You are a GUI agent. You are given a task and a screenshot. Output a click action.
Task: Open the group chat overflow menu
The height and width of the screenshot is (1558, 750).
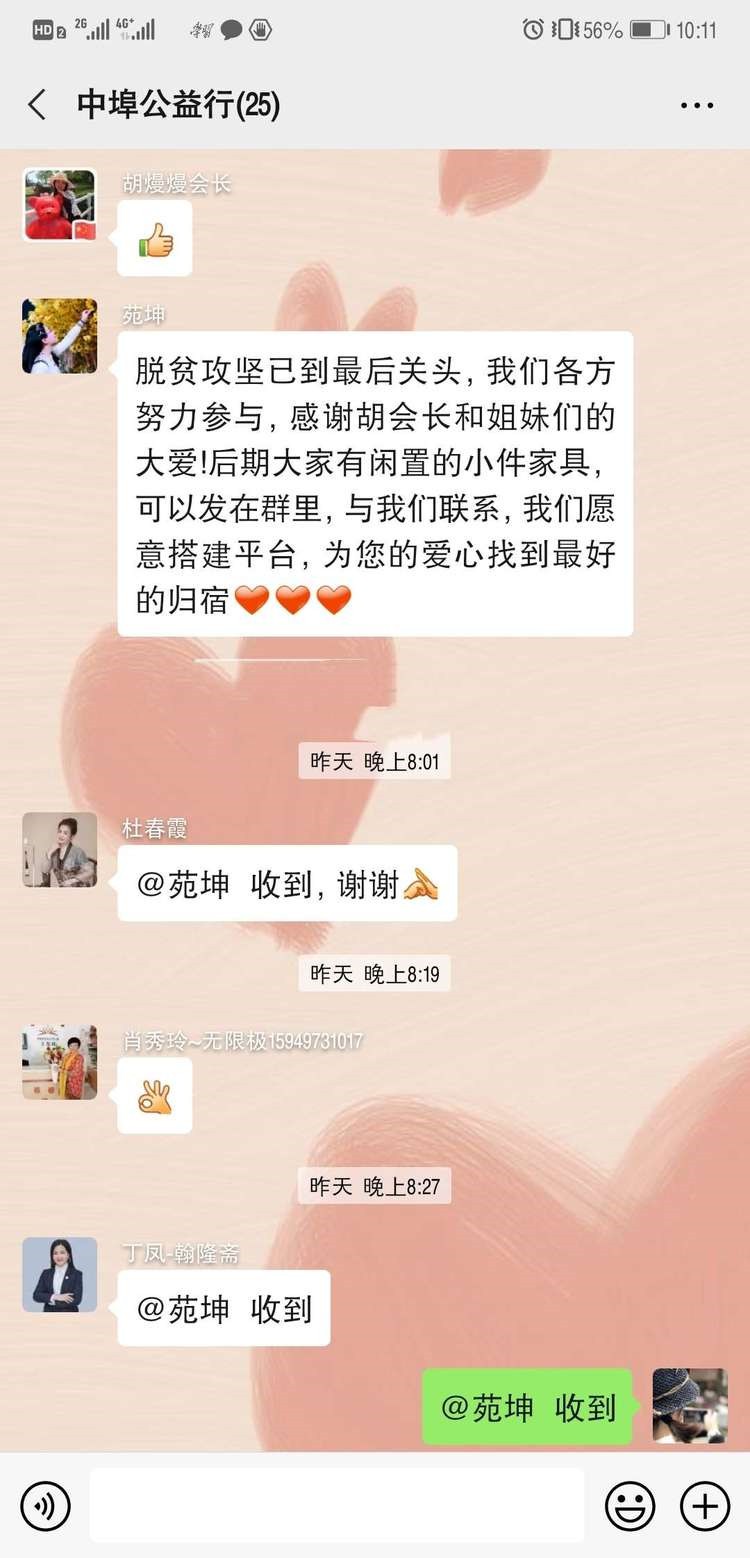pyautogui.click(x=697, y=105)
